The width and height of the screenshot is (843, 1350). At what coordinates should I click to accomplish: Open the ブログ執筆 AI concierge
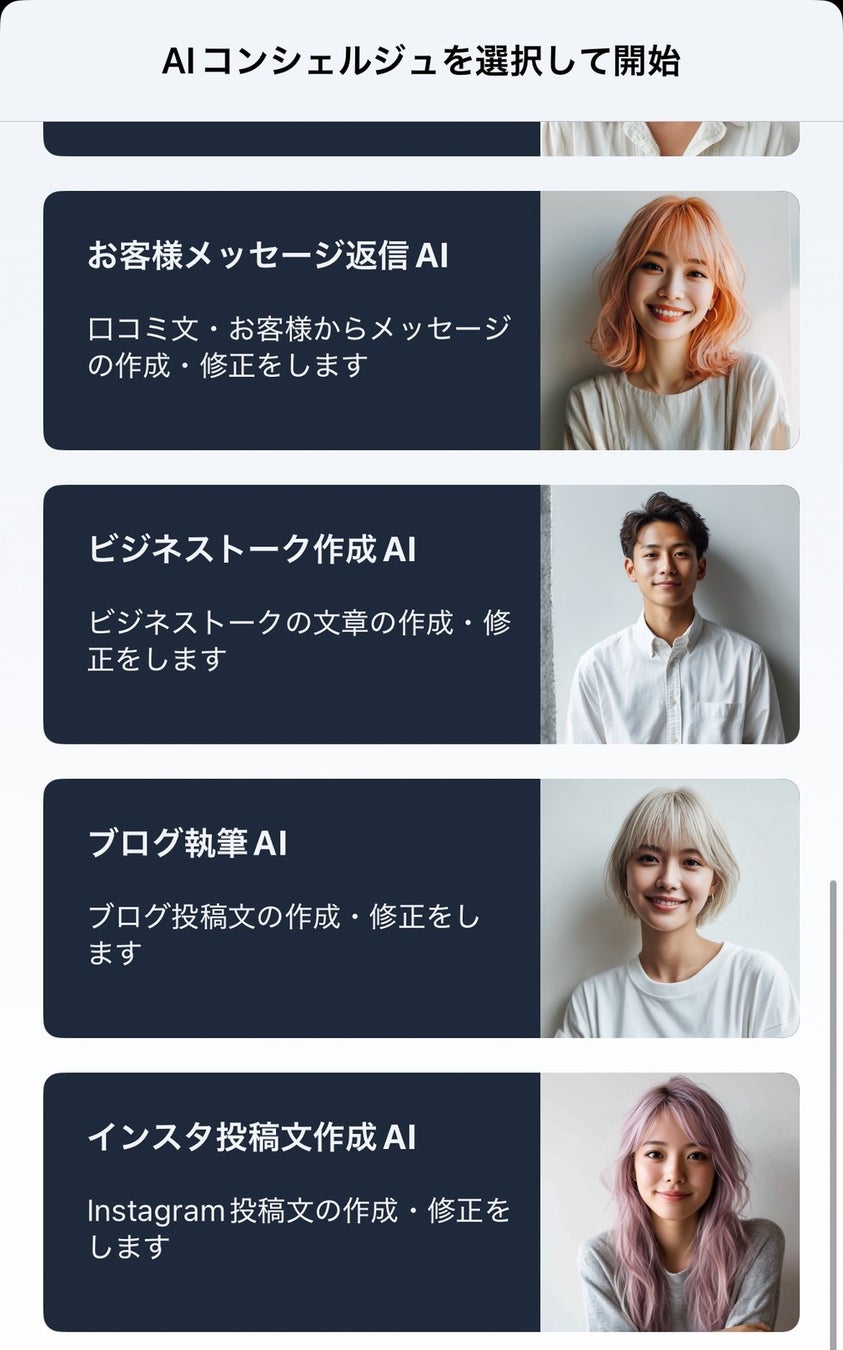[x=421, y=908]
